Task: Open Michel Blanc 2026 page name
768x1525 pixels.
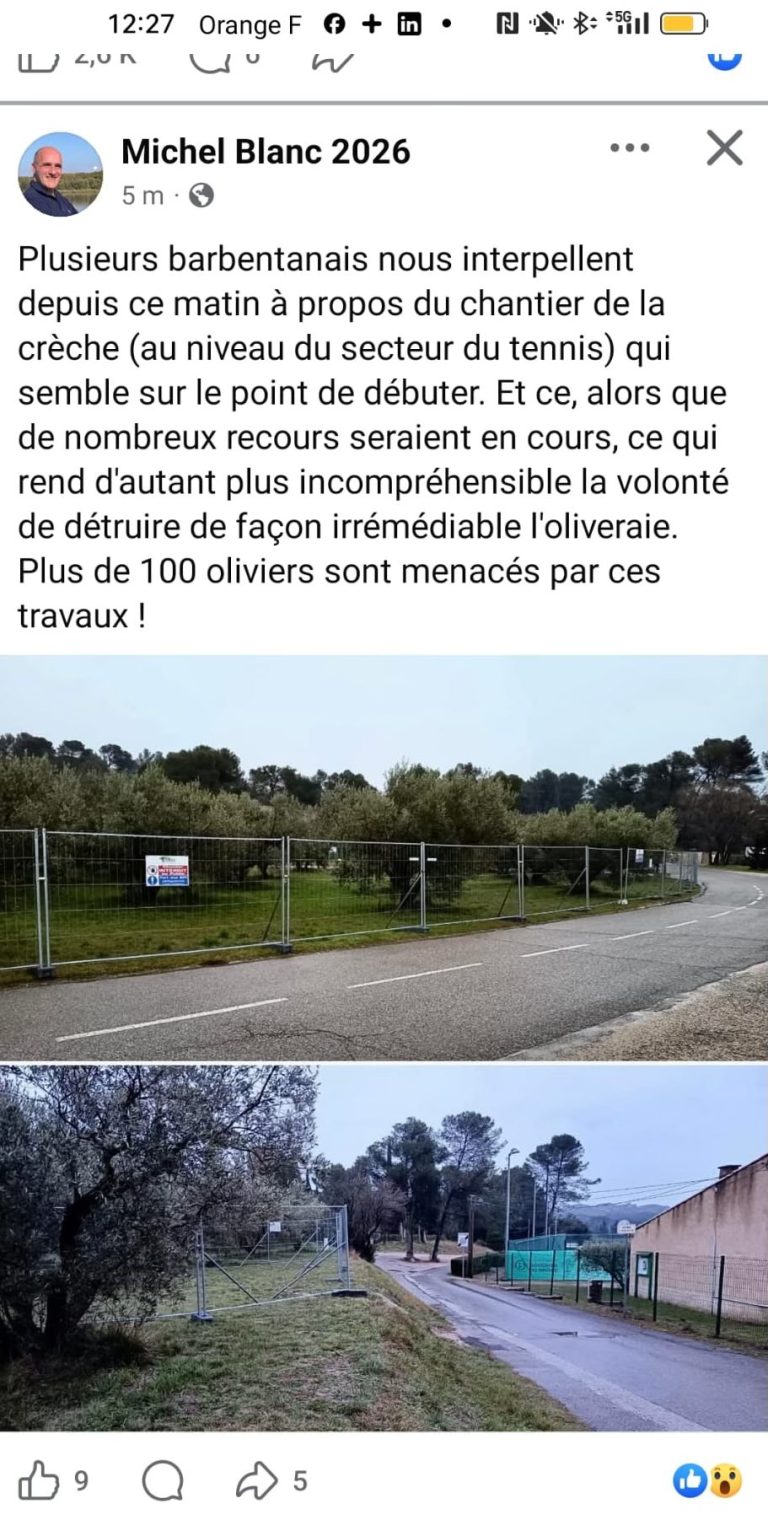Action: click(x=265, y=151)
